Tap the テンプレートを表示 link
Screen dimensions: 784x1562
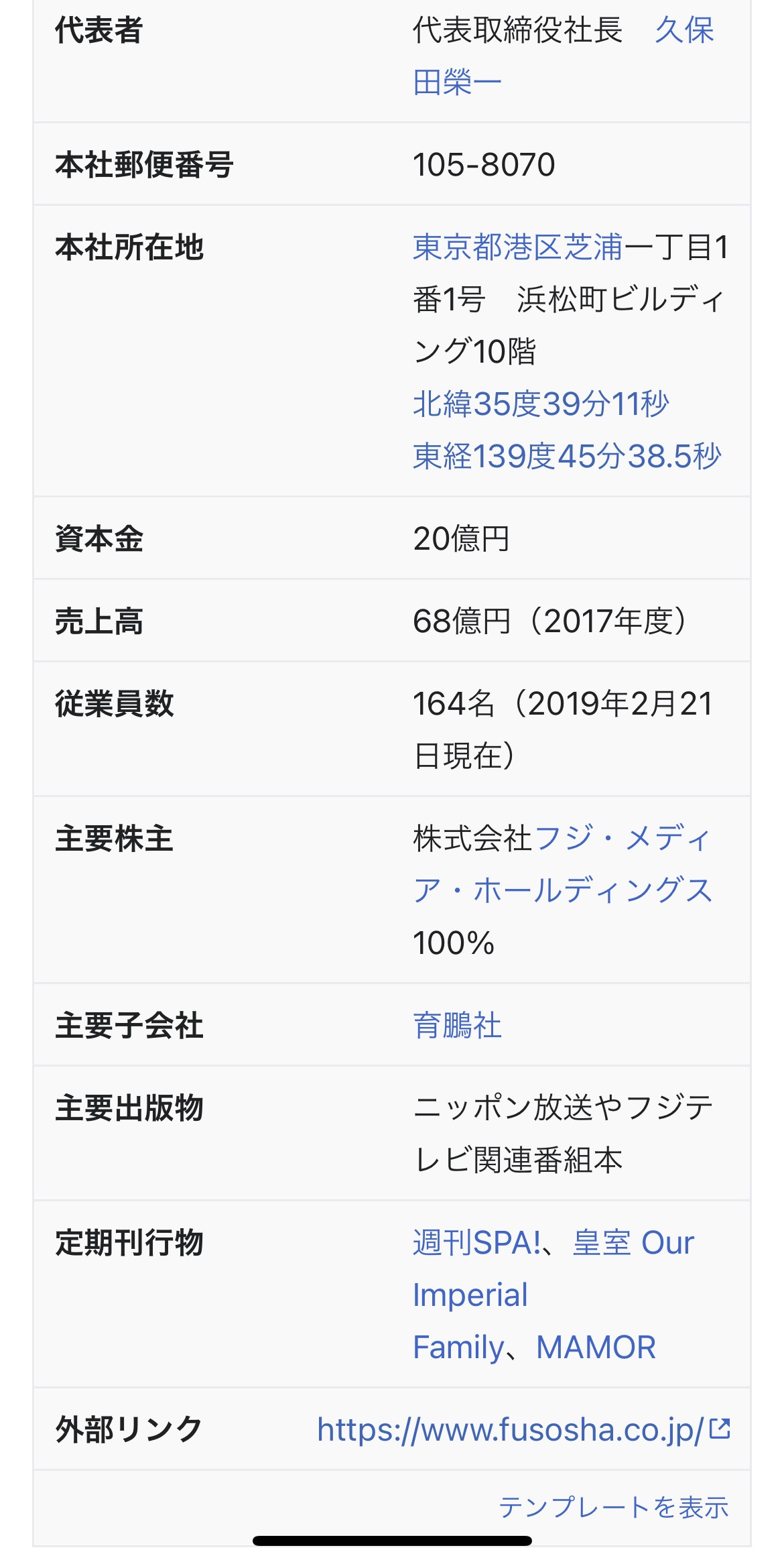(x=613, y=1508)
